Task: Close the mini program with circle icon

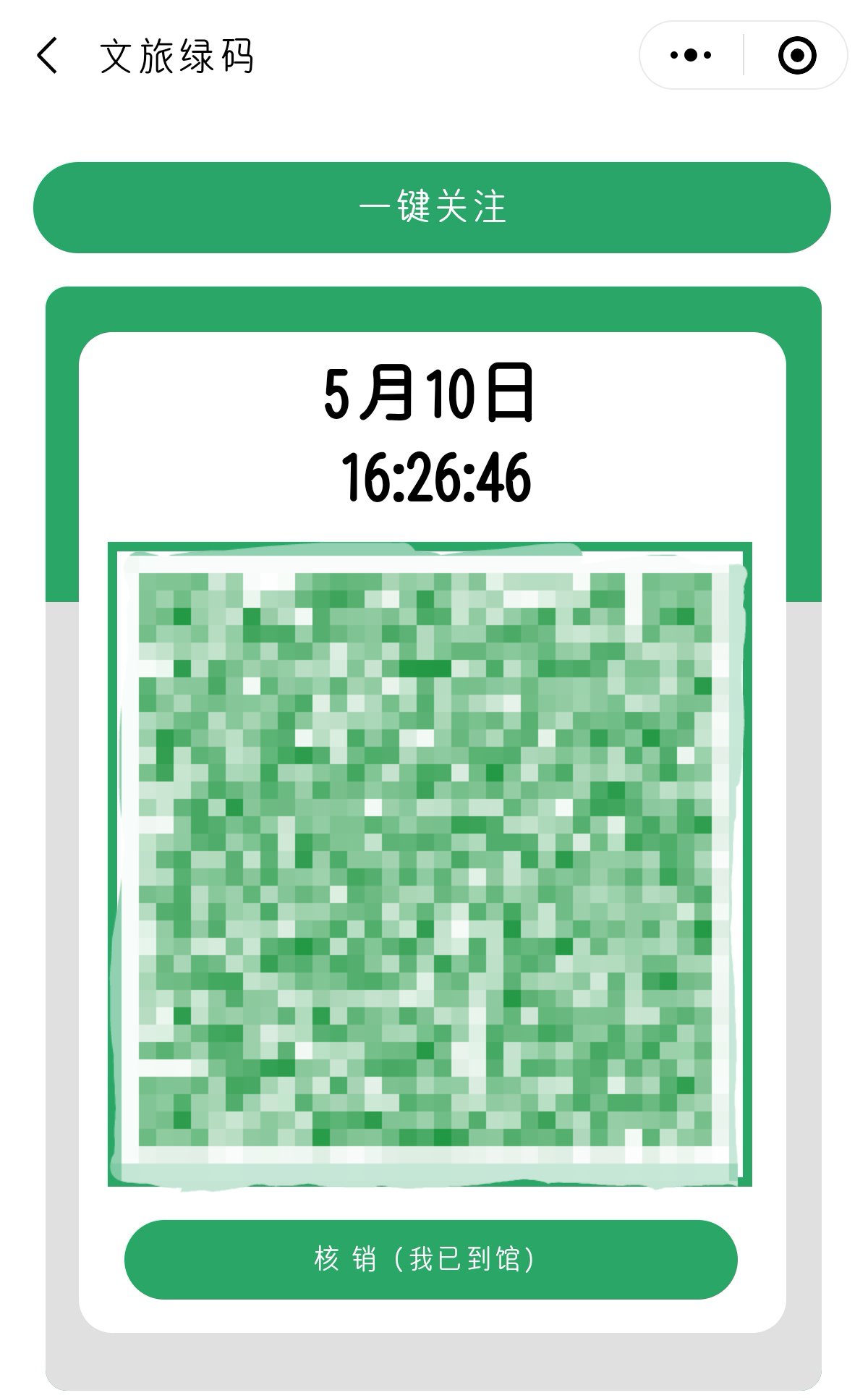Action: (797, 55)
